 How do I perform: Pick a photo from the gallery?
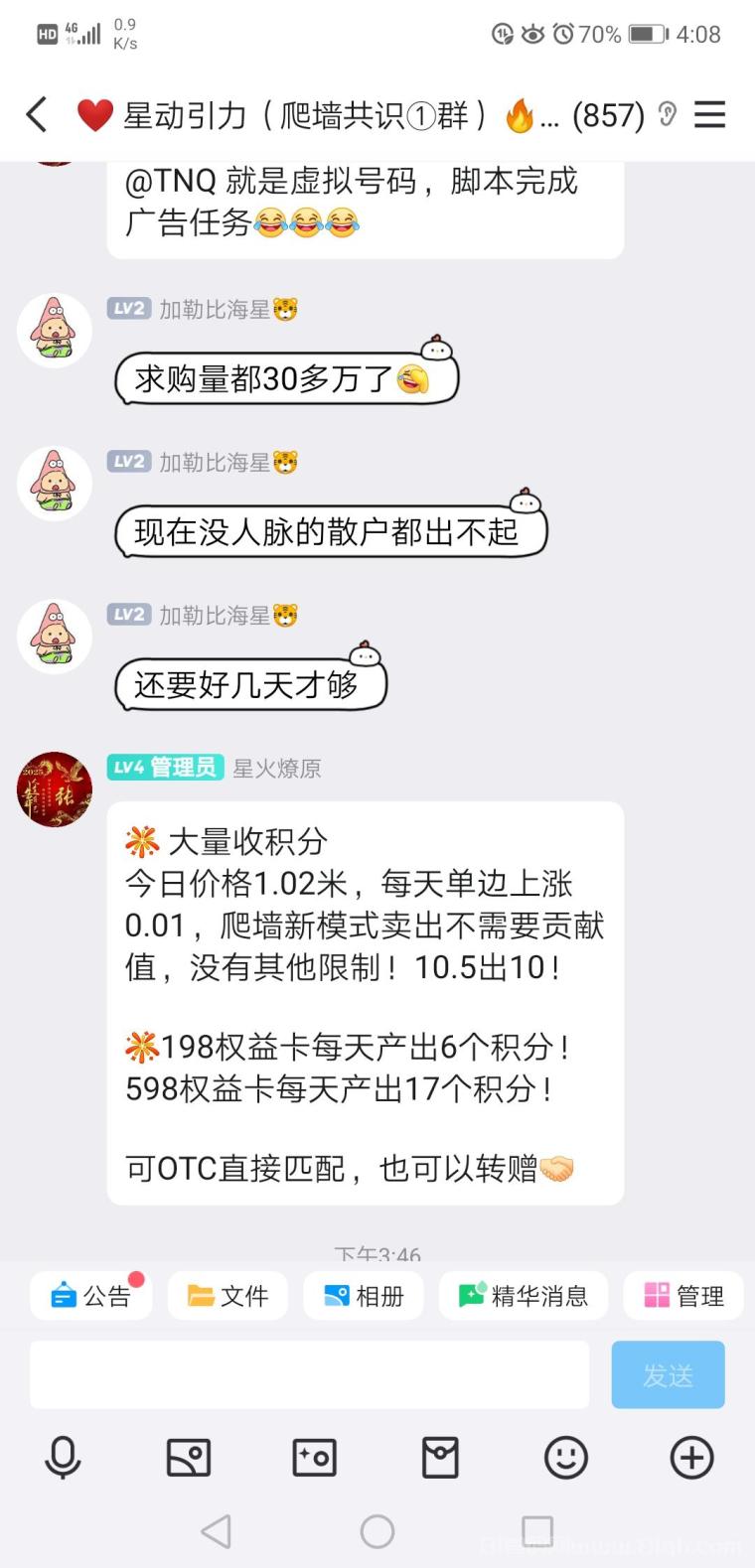coord(188,1458)
